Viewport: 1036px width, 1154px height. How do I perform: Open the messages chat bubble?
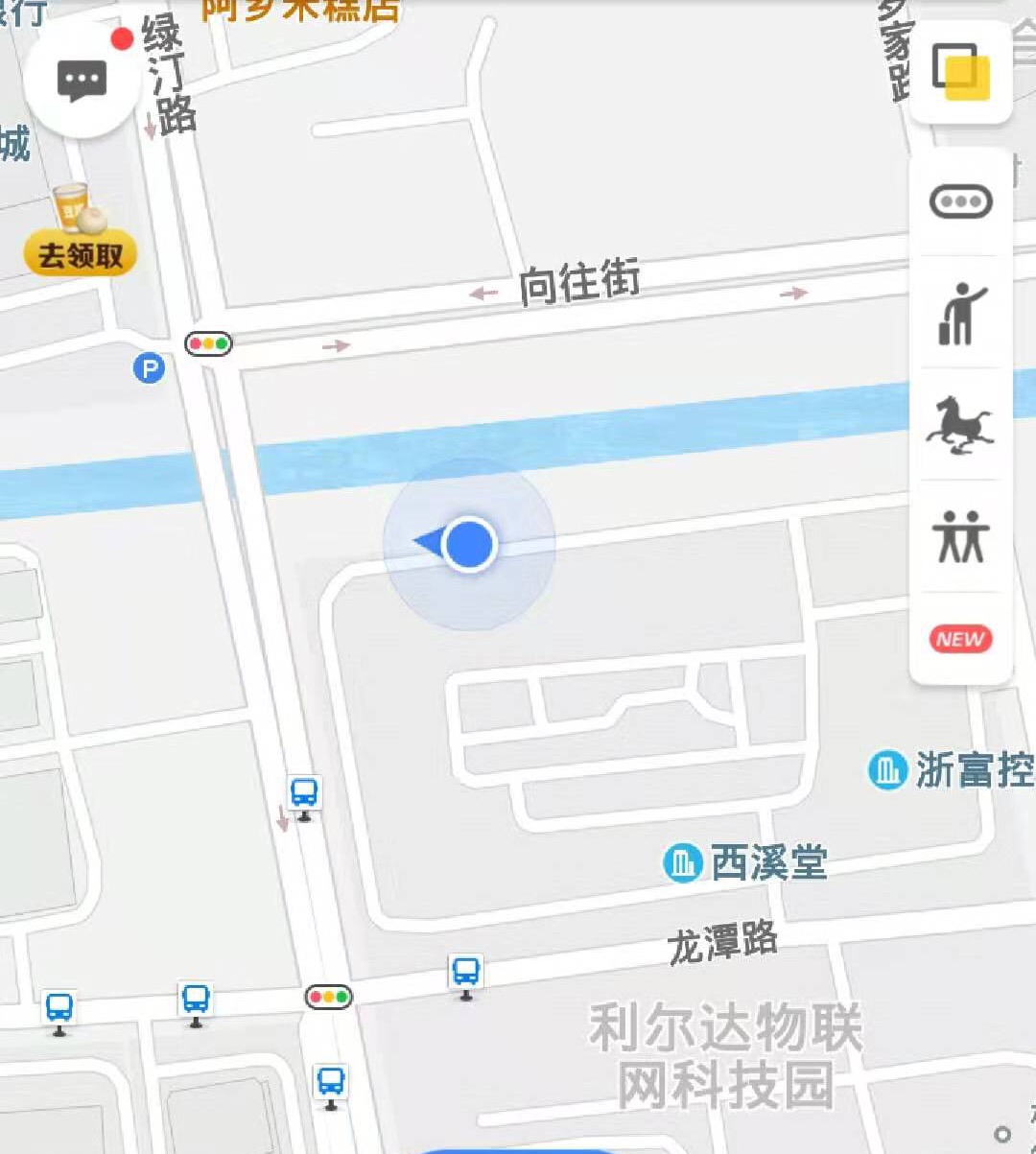tap(82, 82)
